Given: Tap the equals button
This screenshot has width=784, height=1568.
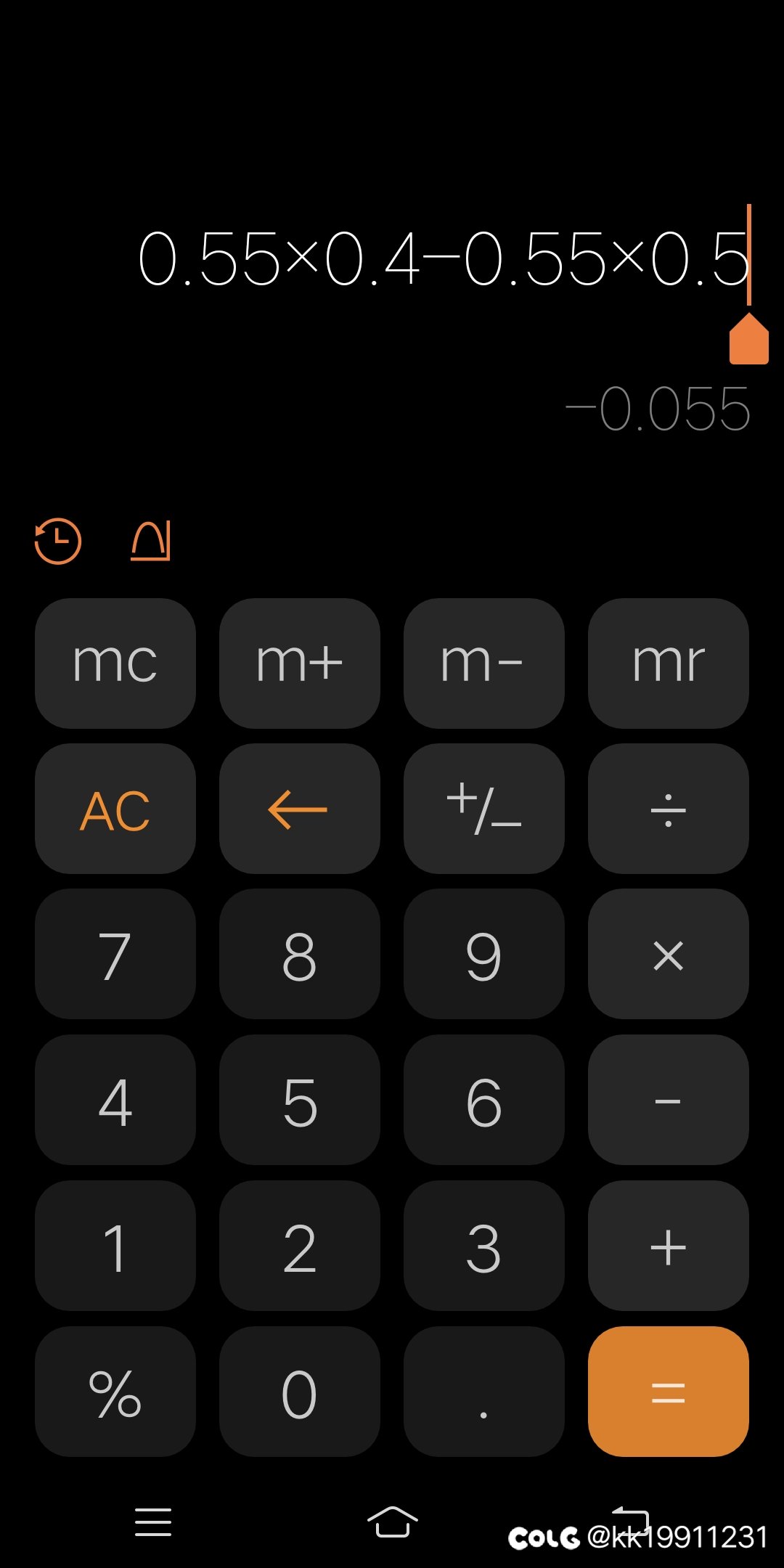Looking at the screenshot, I should click(669, 1392).
